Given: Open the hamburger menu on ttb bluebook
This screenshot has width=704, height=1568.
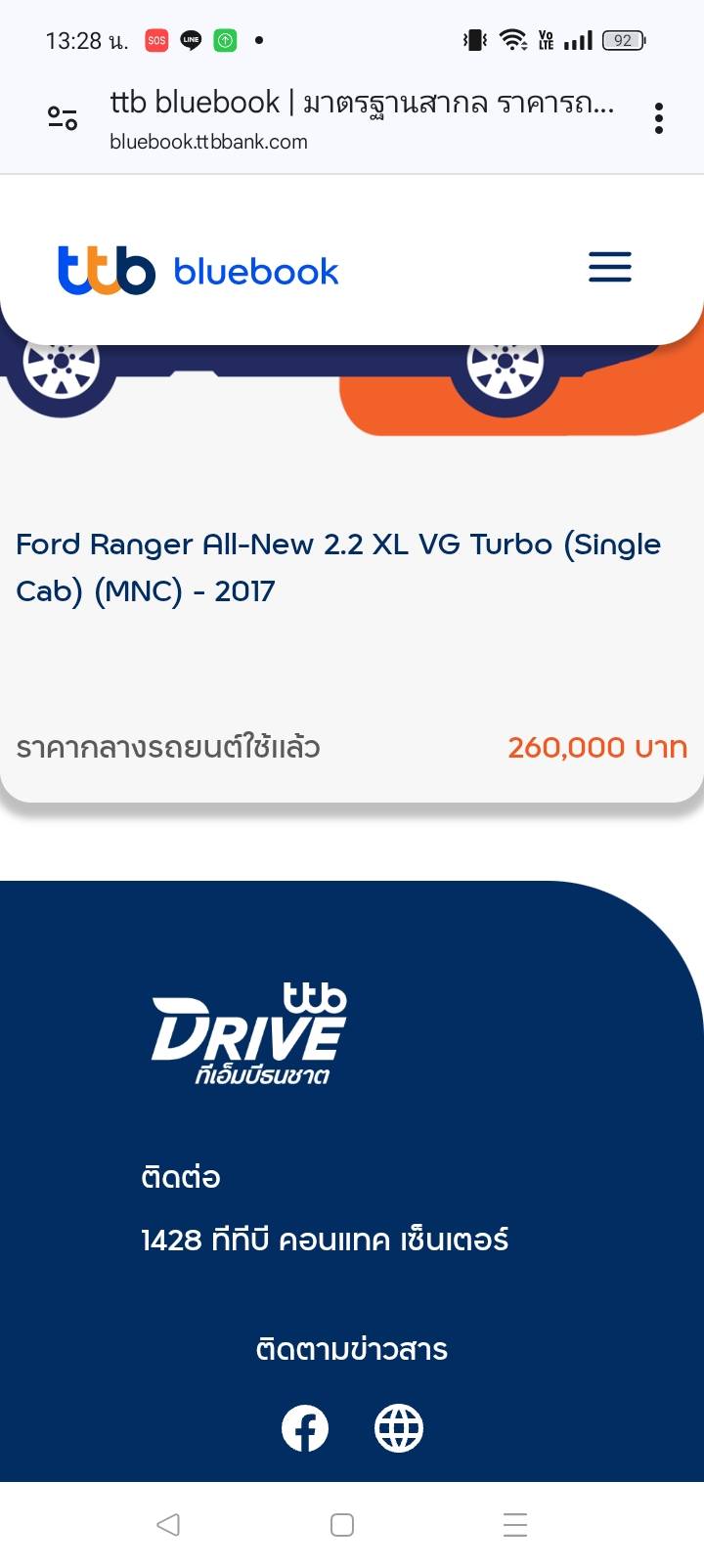Looking at the screenshot, I should 609,267.
